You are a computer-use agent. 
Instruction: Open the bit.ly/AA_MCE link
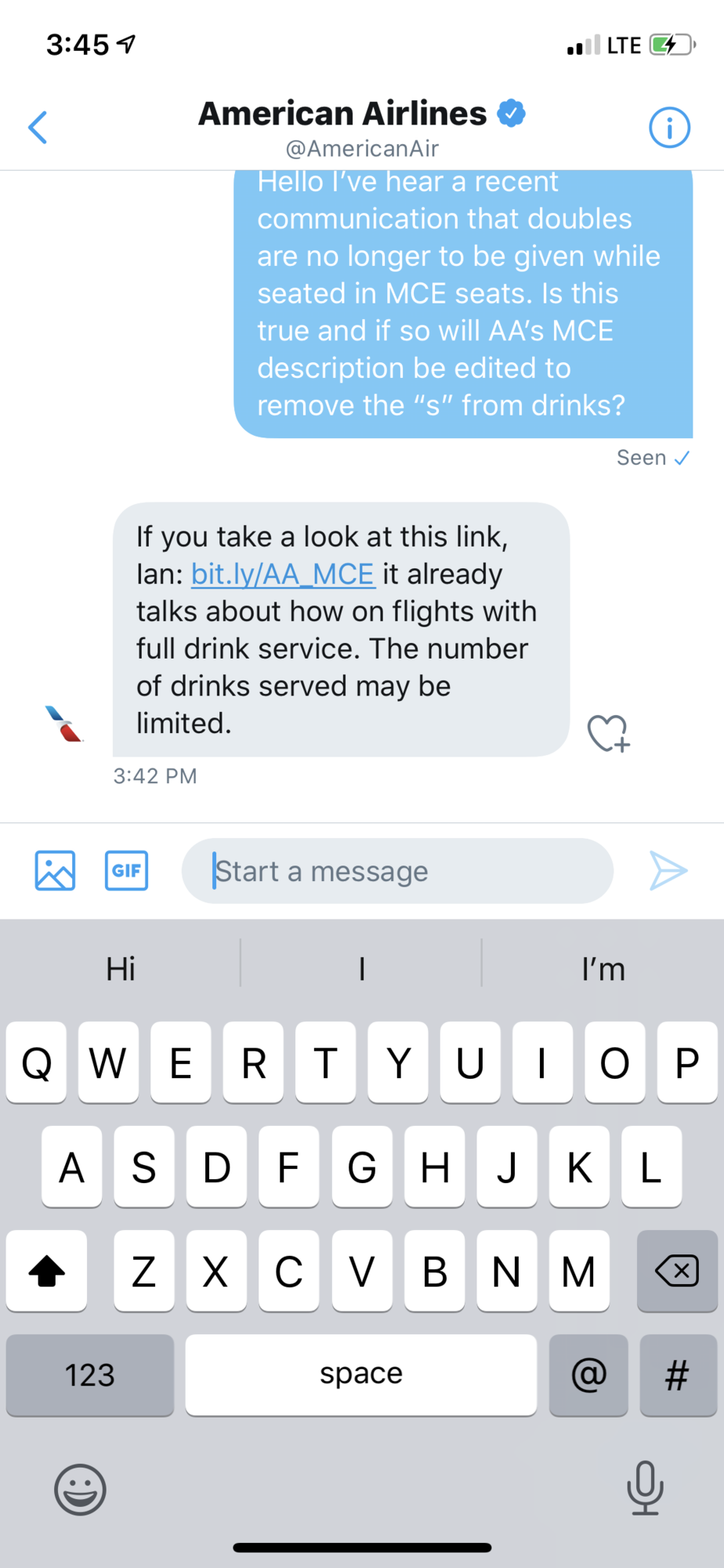pos(283,575)
